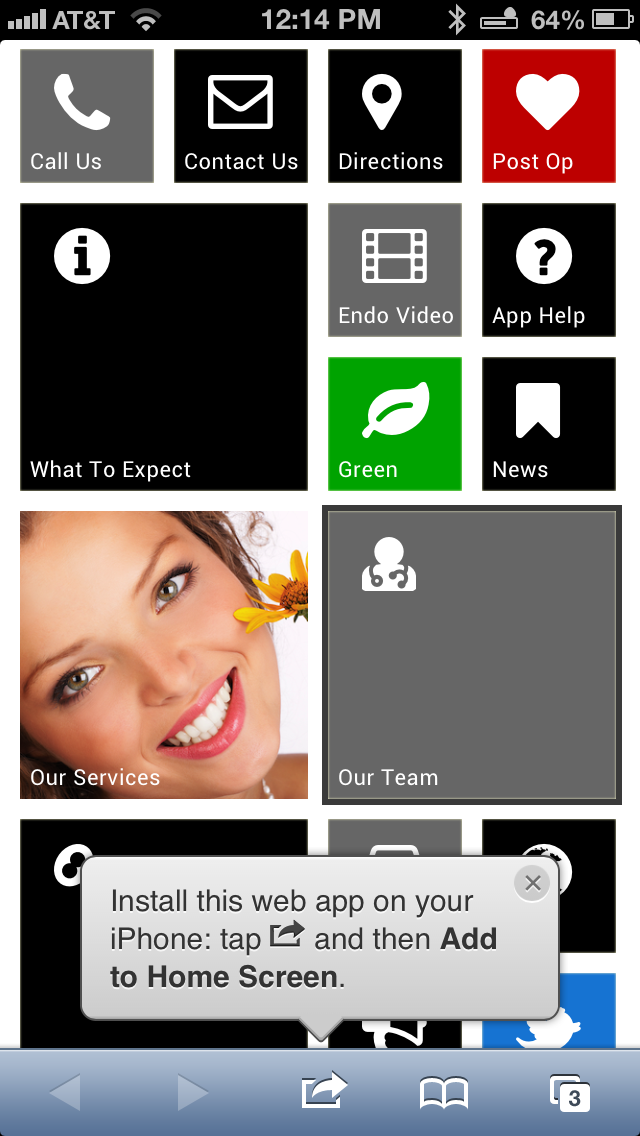Viewport: 640px width, 1136px height.
Task: Tap Safari's share button
Action: coord(323,1092)
